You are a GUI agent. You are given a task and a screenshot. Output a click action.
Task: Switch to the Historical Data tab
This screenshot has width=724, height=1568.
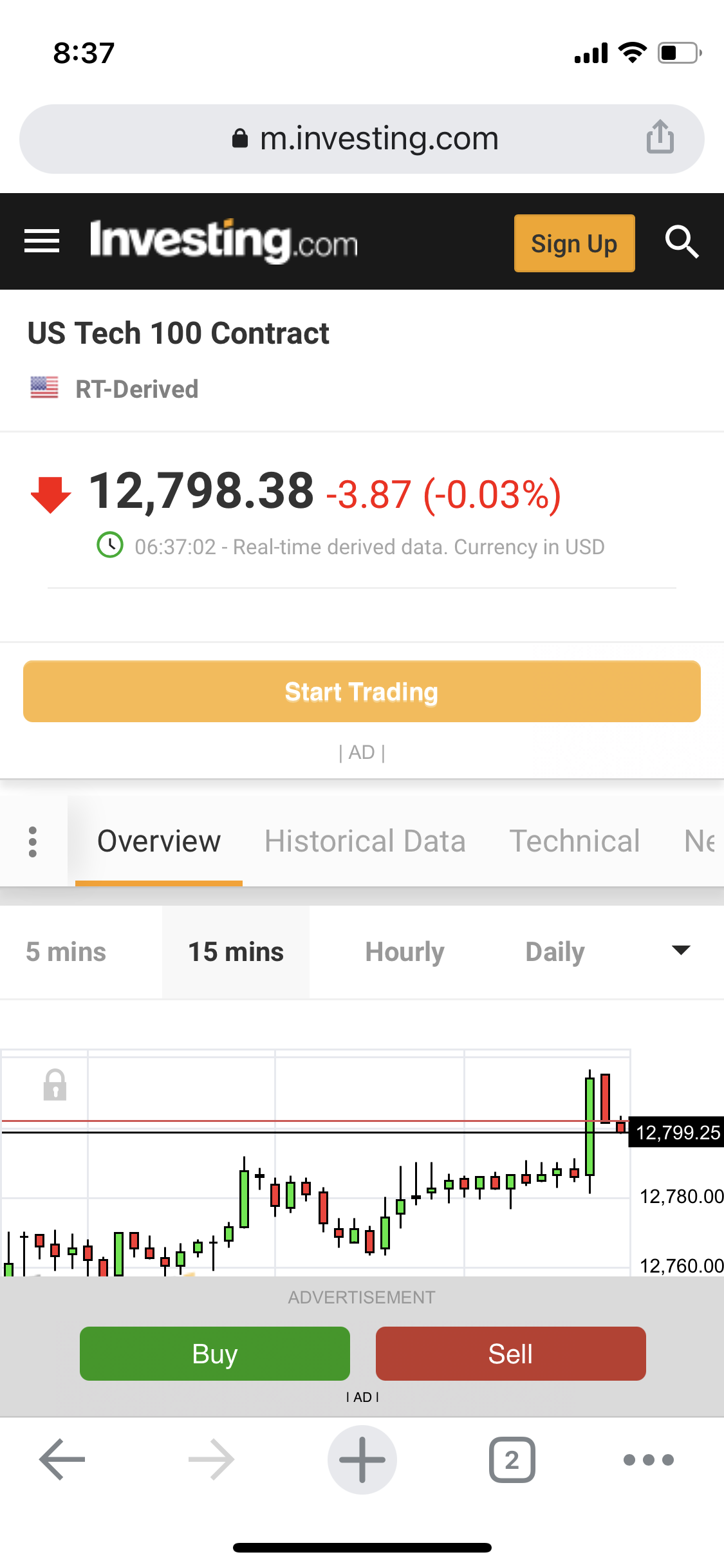(365, 841)
